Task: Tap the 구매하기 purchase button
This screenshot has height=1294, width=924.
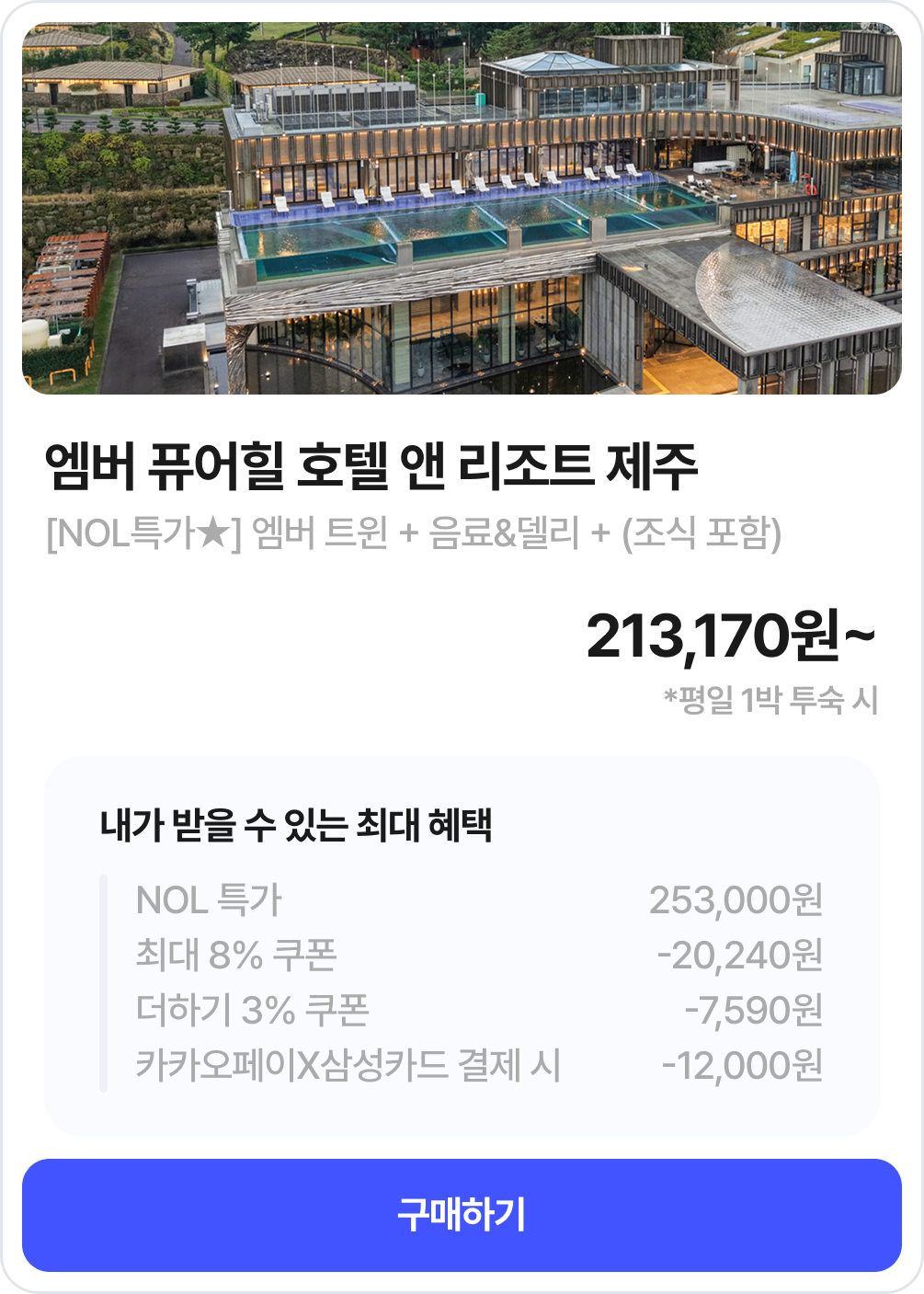Action: point(462,1215)
